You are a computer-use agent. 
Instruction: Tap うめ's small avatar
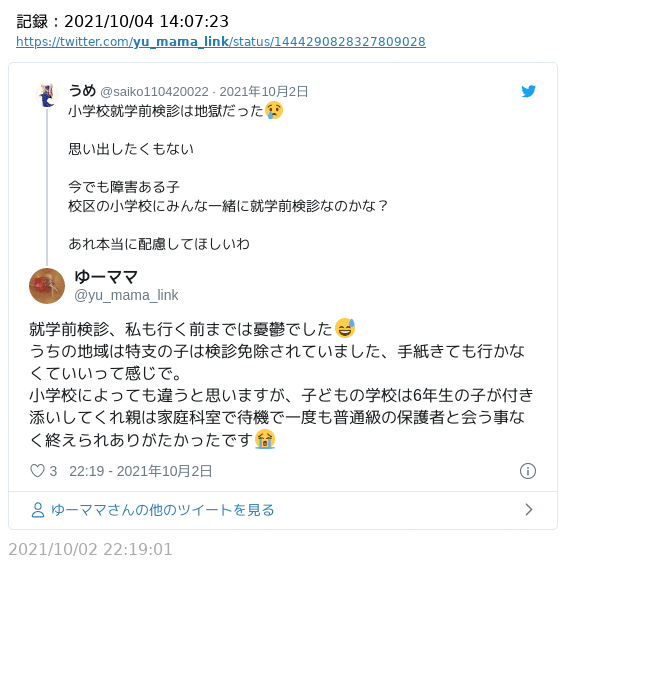[x=47, y=96]
